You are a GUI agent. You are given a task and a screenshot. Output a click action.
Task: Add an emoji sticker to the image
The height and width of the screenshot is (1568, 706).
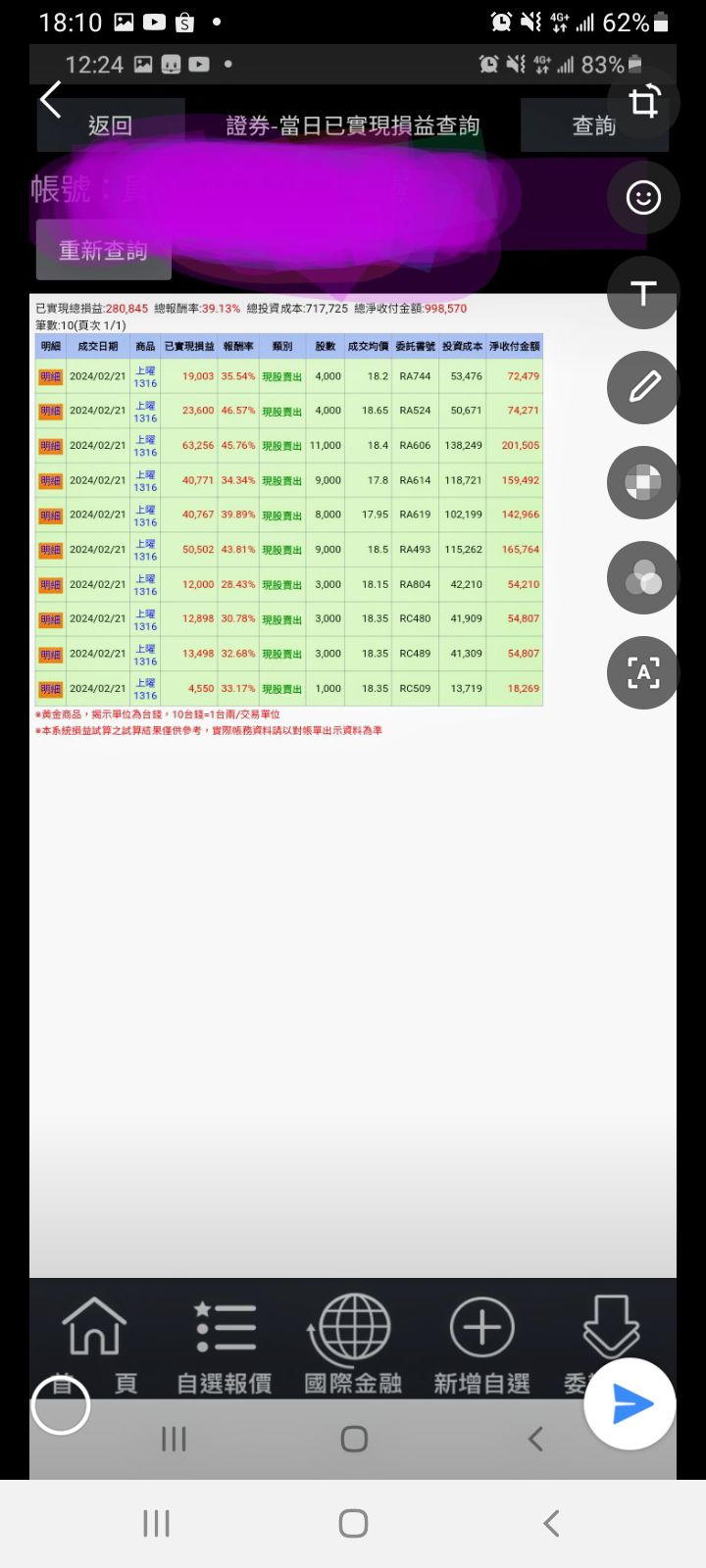(x=643, y=198)
